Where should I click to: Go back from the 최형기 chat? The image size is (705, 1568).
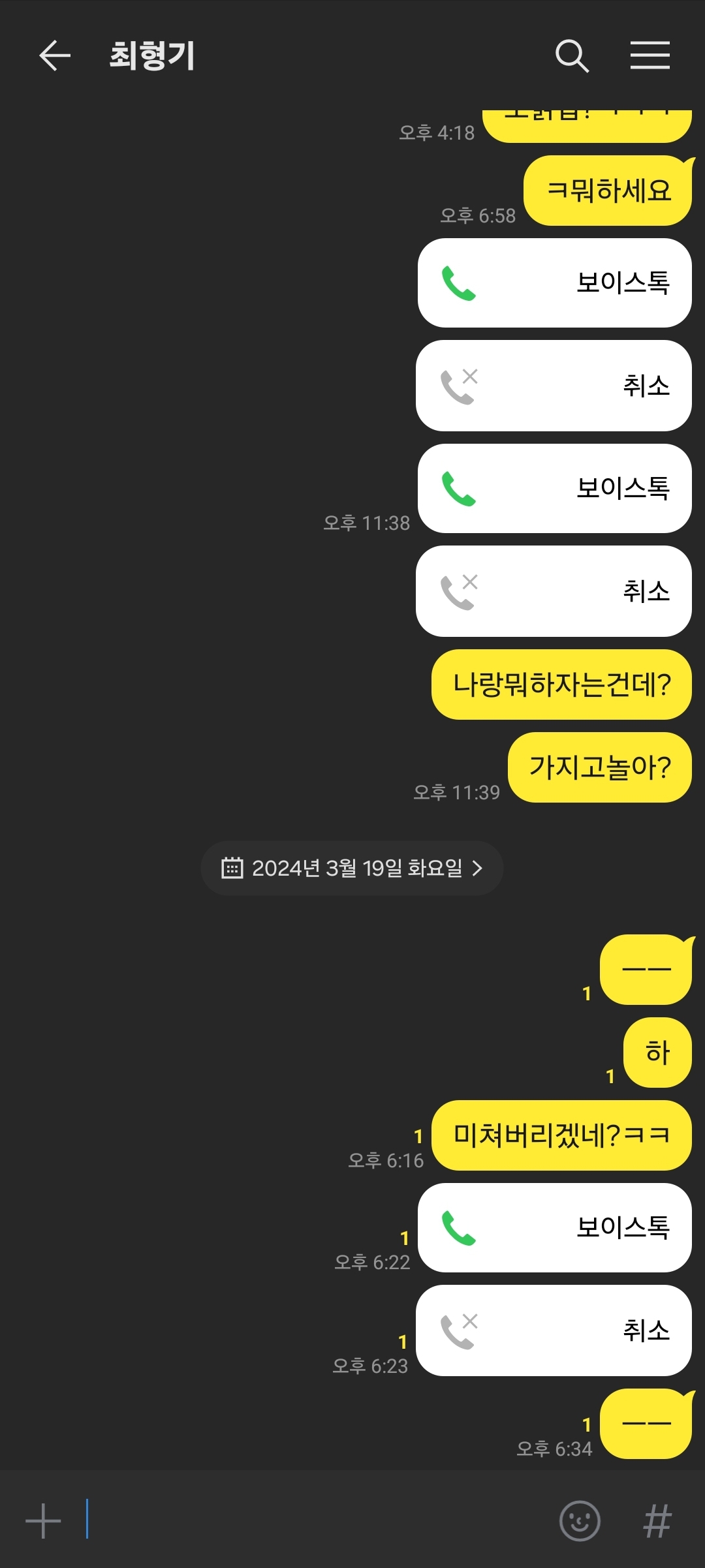click(x=55, y=55)
